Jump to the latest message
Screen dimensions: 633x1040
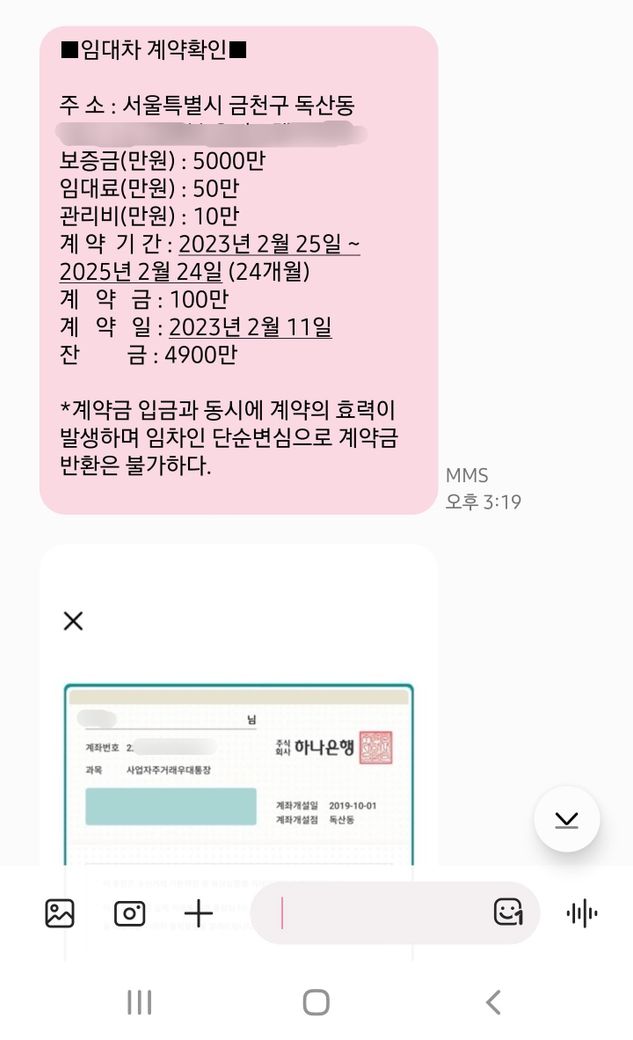(x=566, y=819)
